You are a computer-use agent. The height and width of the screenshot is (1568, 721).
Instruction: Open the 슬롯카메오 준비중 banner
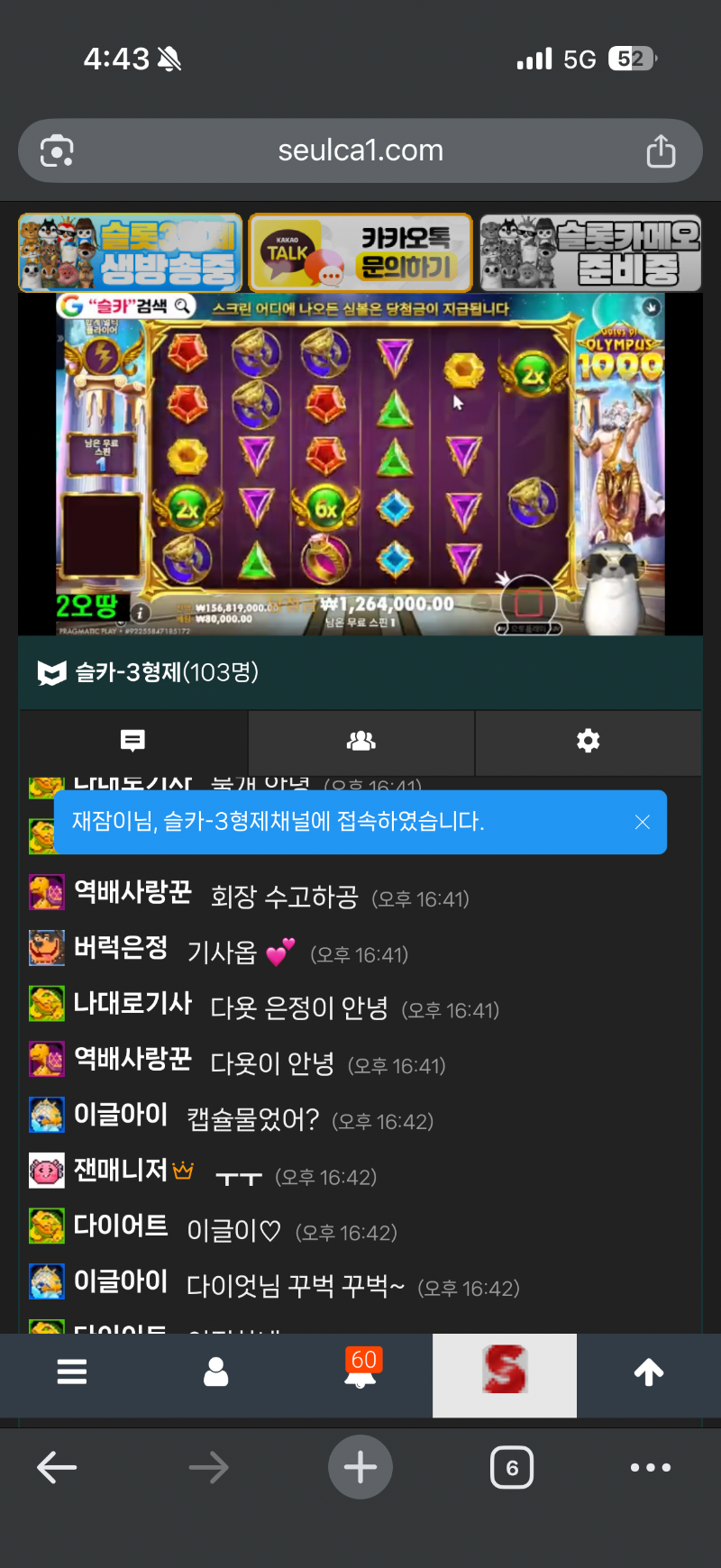(x=590, y=253)
